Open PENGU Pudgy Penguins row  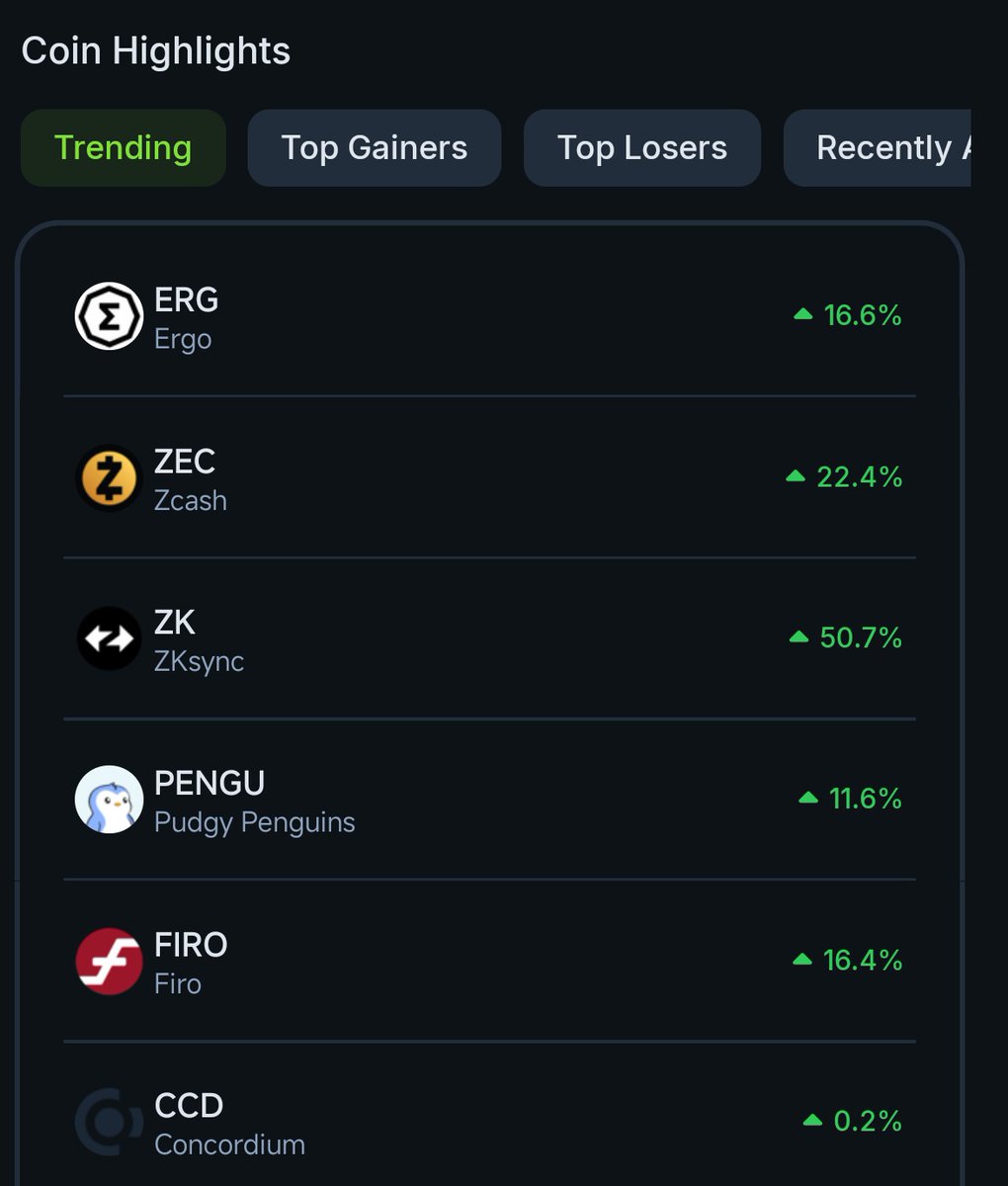pyautogui.click(x=488, y=799)
